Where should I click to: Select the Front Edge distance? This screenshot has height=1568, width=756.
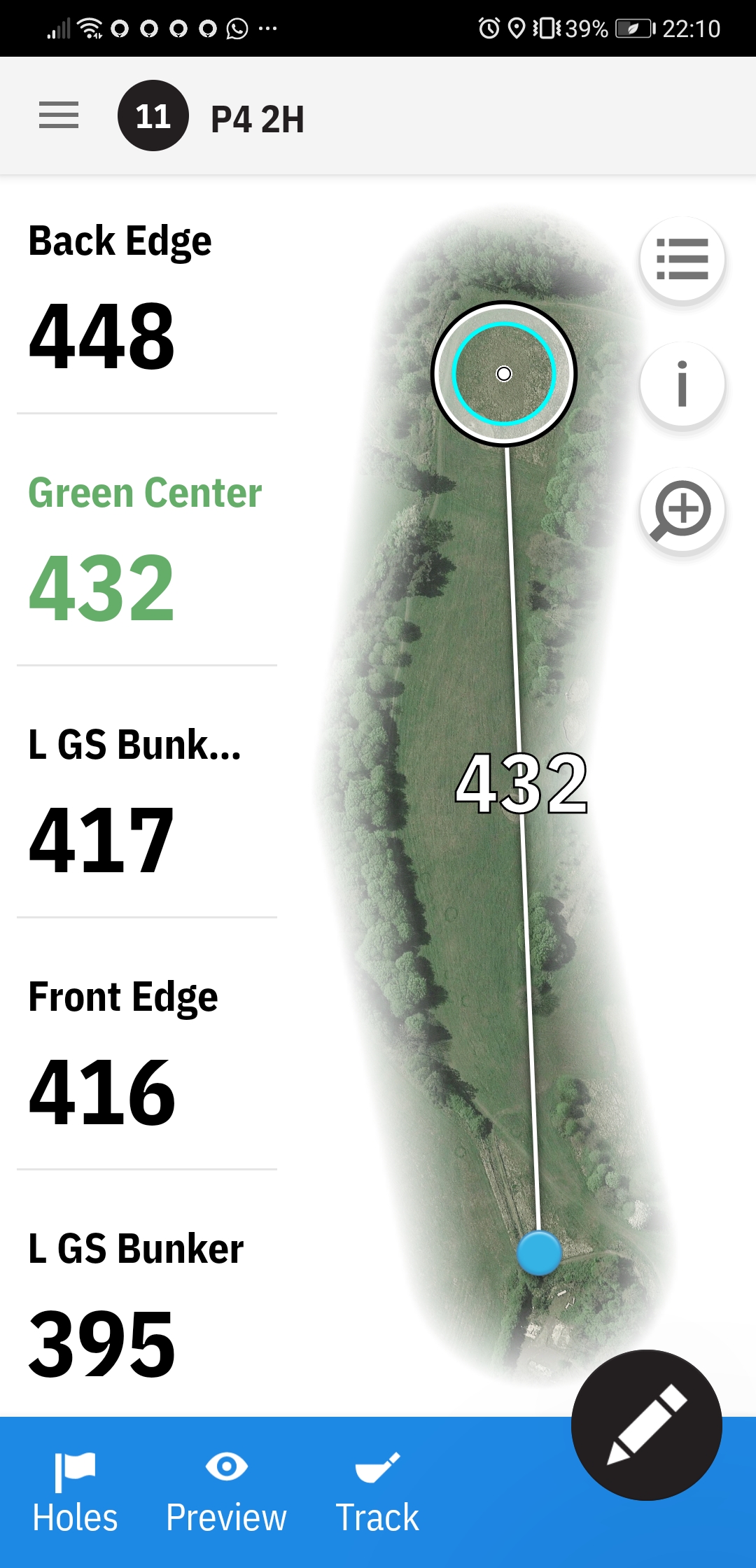coord(146,1053)
